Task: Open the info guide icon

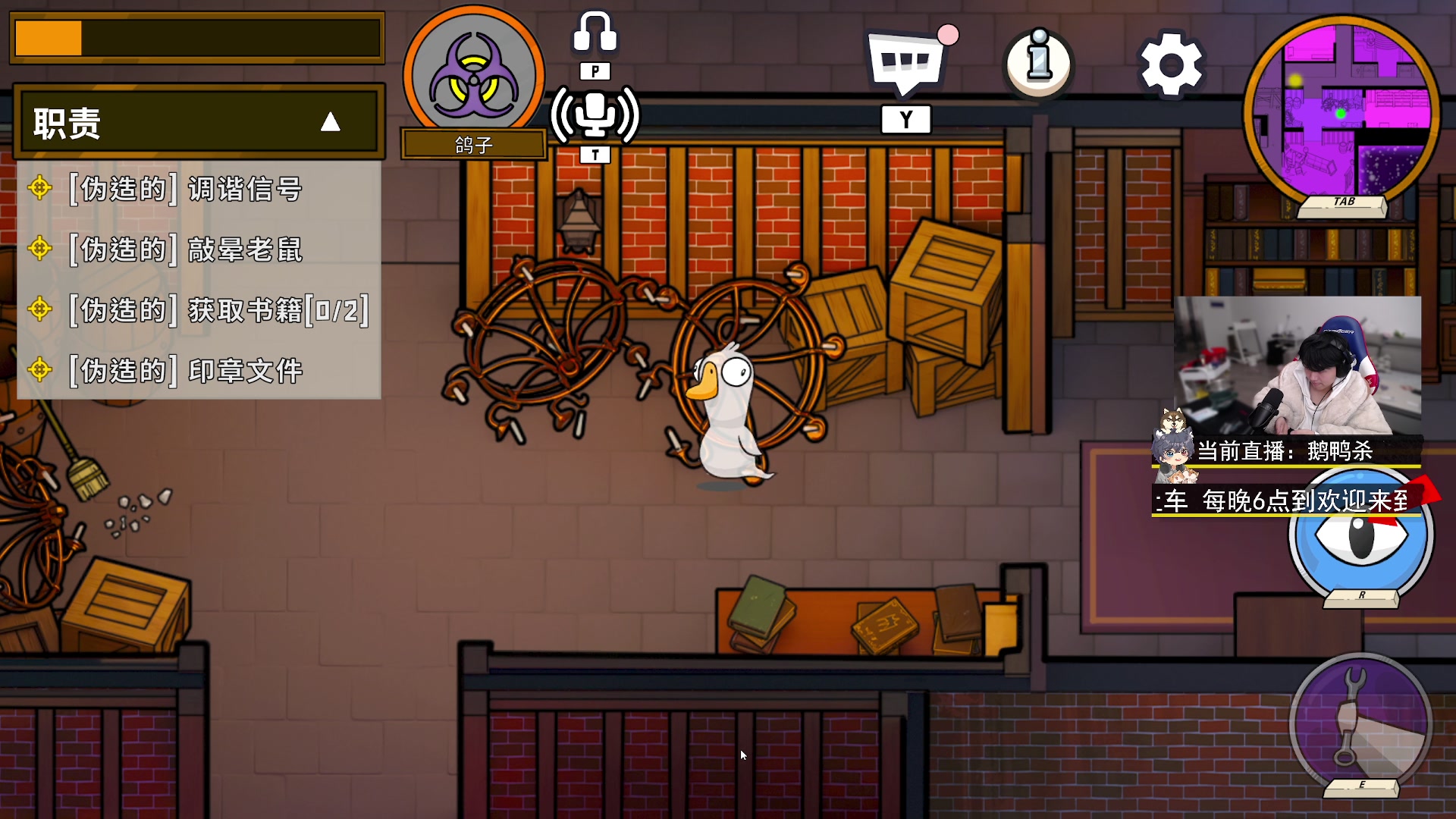Action: pyautogui.click(x=1038, y=62)
